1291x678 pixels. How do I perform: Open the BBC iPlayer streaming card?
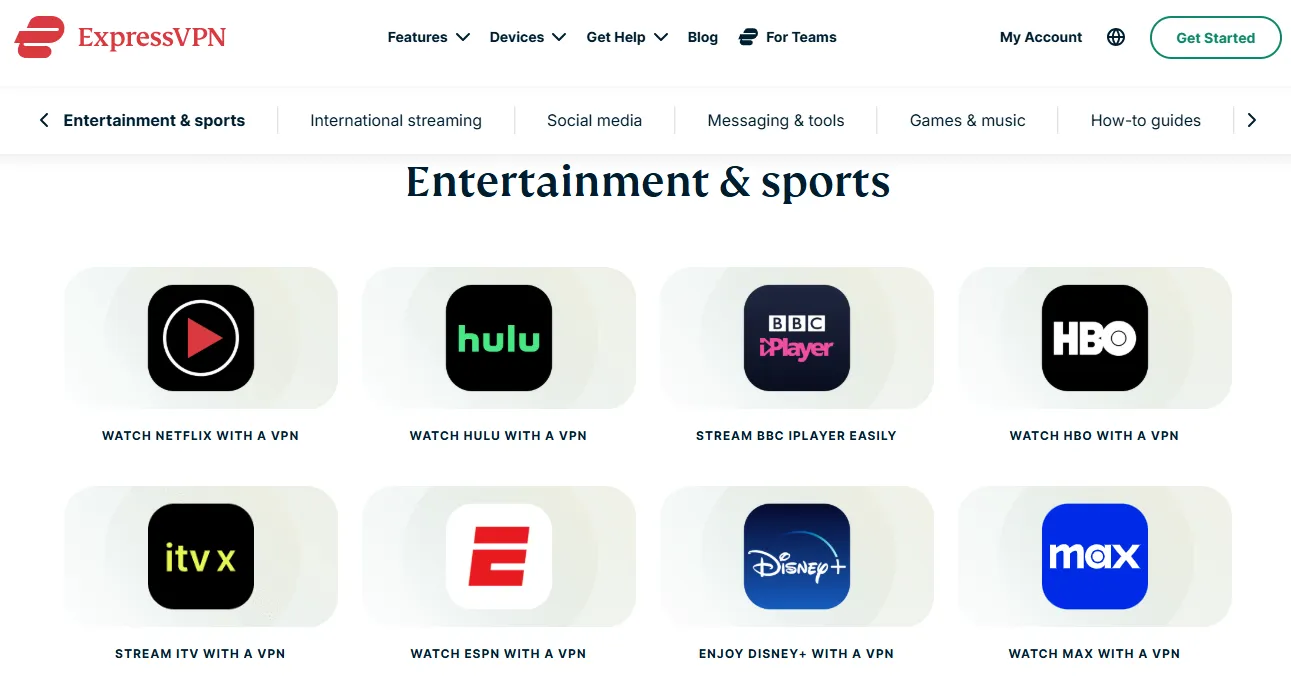click(796, 338)
